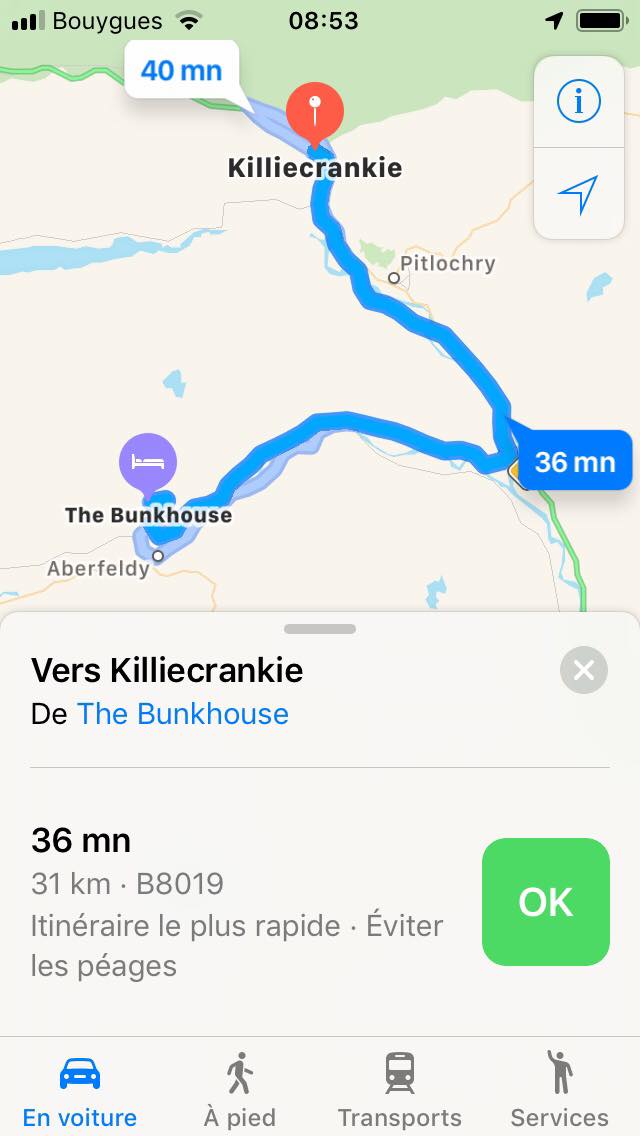The image size is (640, 1136).
Task: Close the directions card
Action: click(583, 670)
